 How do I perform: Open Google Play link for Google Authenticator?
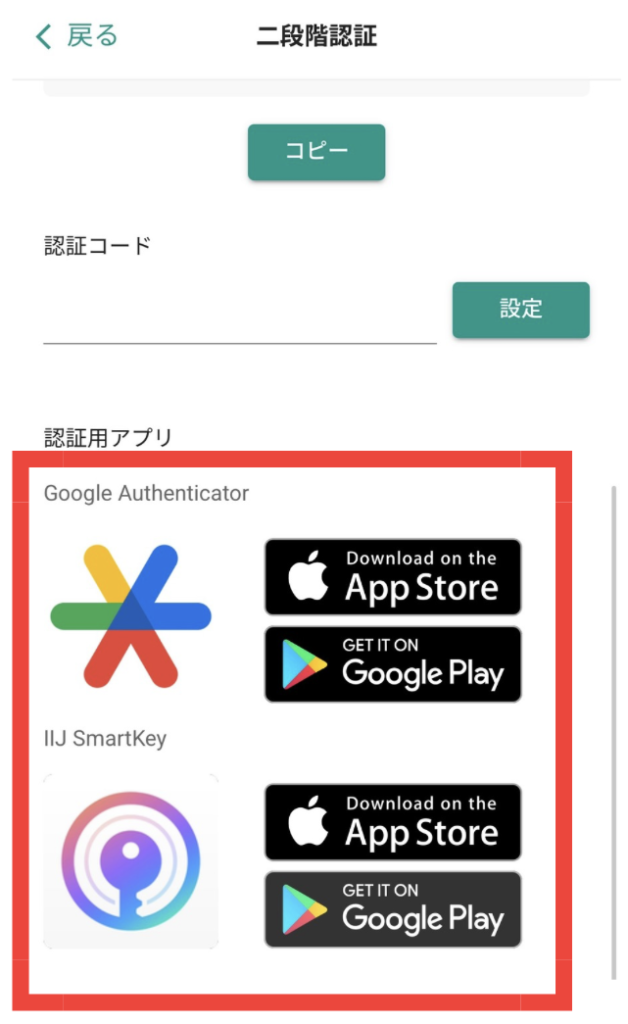[x=393, y=664]
